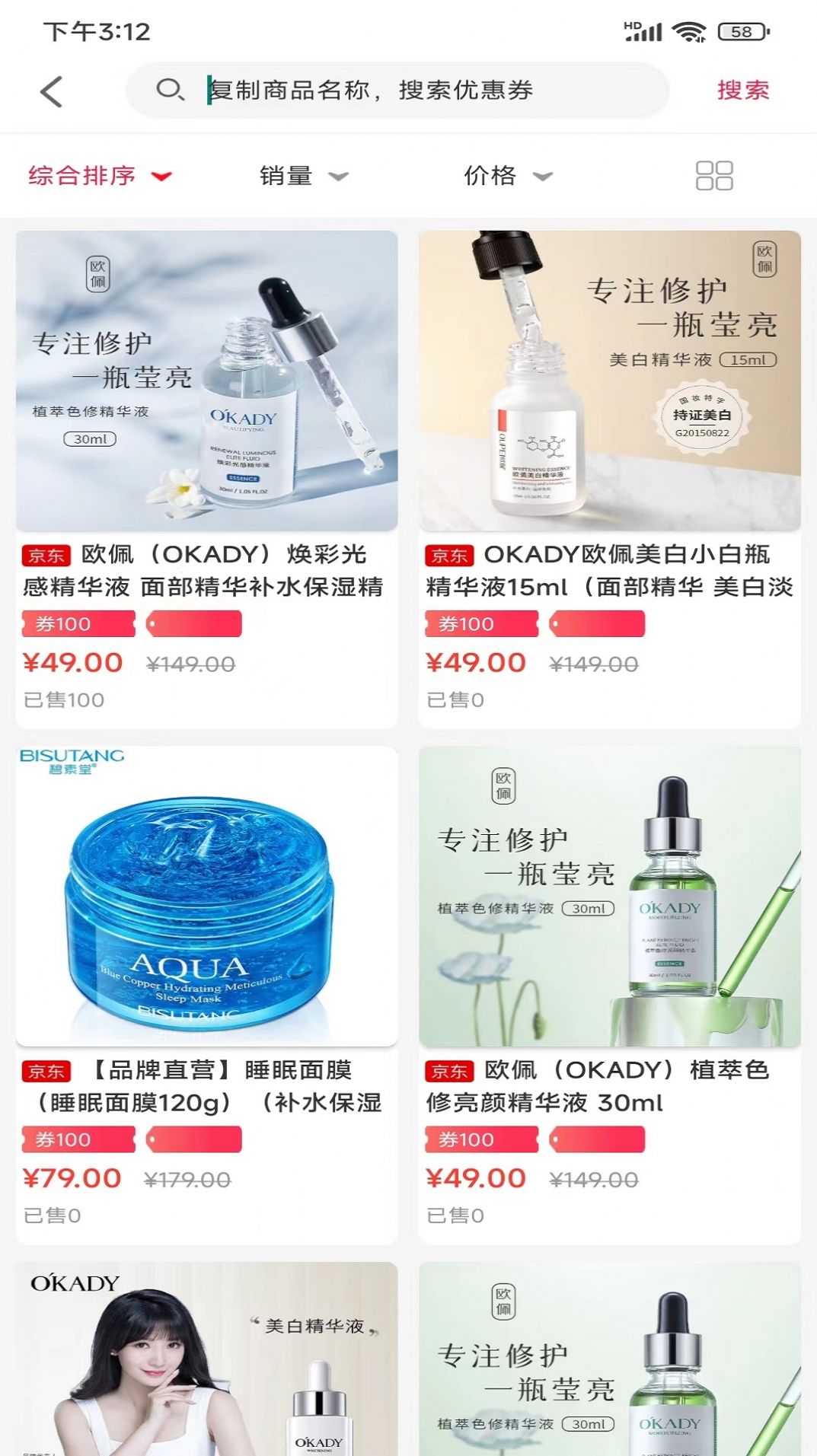The width and height of the screenshot is (817, 1456).
Task: Sort results by 价格
Action: pyautogui.click(x=506, y=176)
